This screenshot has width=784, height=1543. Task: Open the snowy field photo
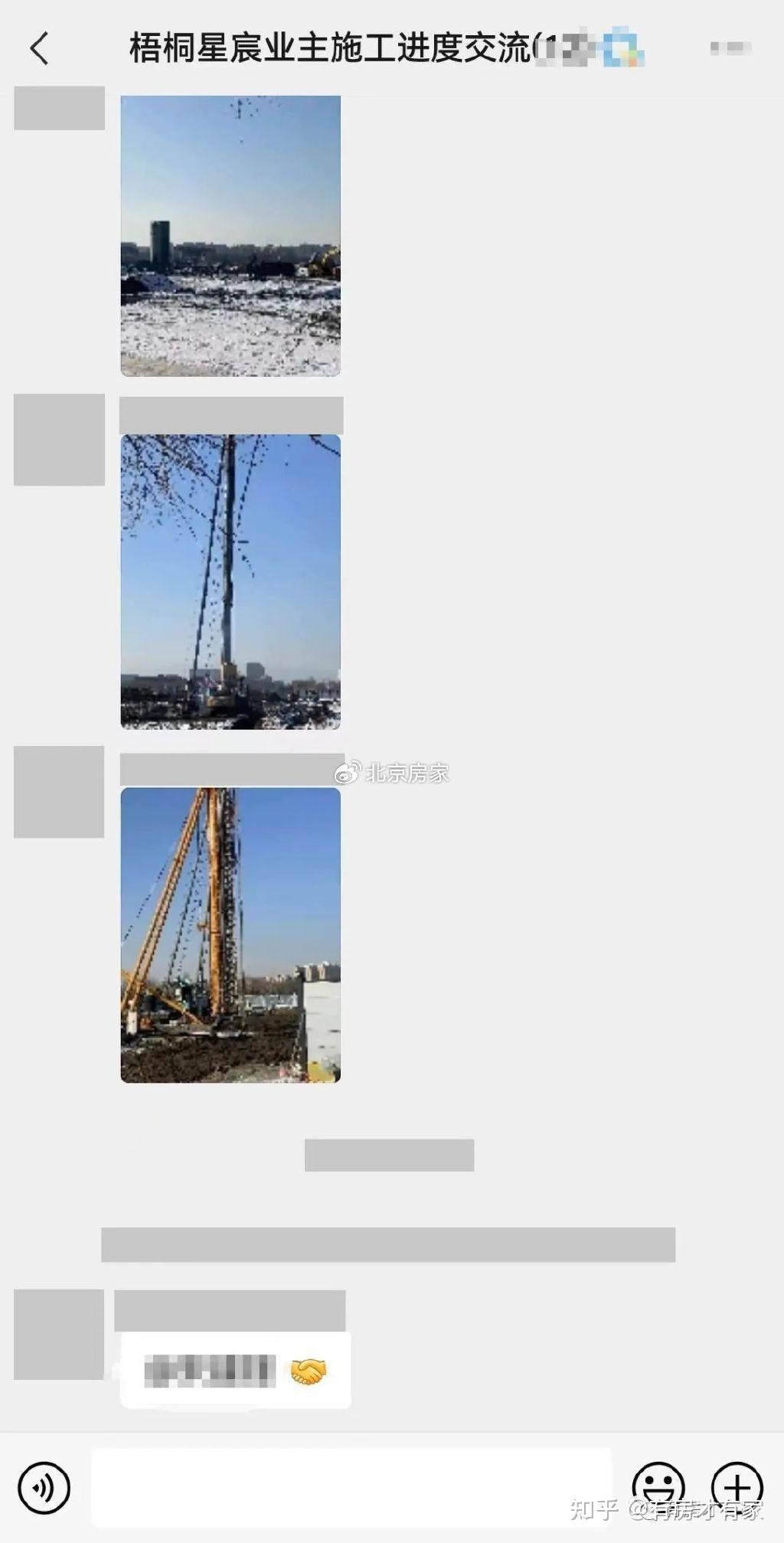230,236
